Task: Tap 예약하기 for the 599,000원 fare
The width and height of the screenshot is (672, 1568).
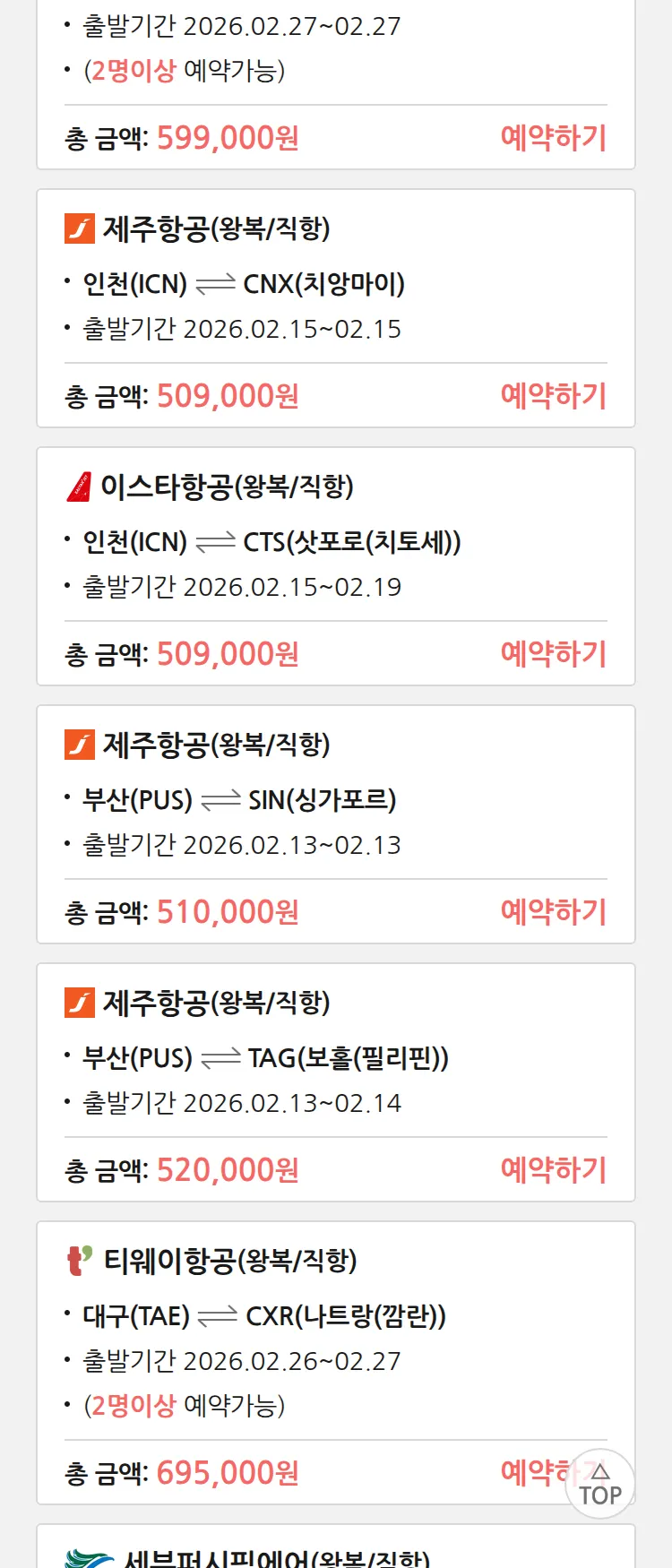Action: (553, 138)
